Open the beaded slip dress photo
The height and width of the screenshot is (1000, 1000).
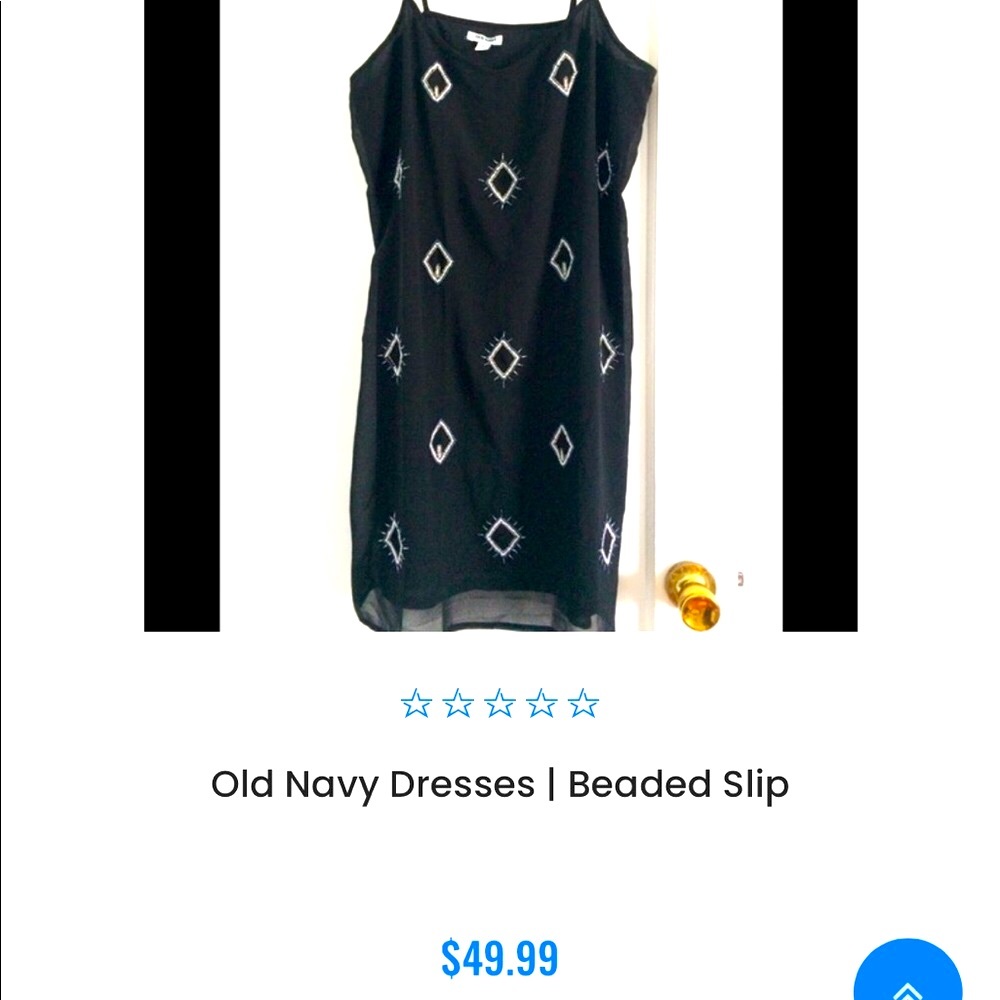click(x=500, y=315)
